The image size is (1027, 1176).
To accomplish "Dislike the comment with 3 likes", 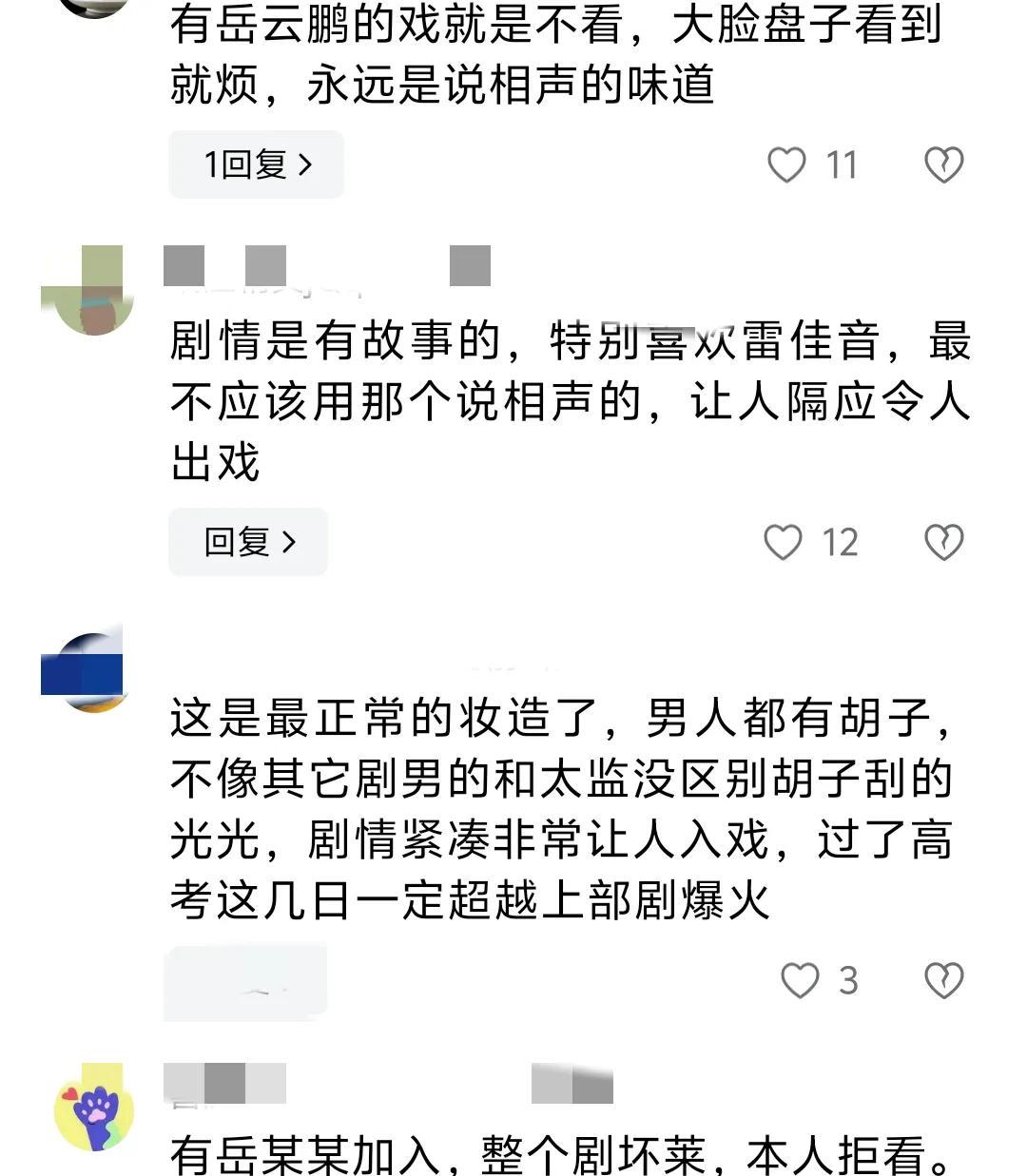I will tap(943, 980).
